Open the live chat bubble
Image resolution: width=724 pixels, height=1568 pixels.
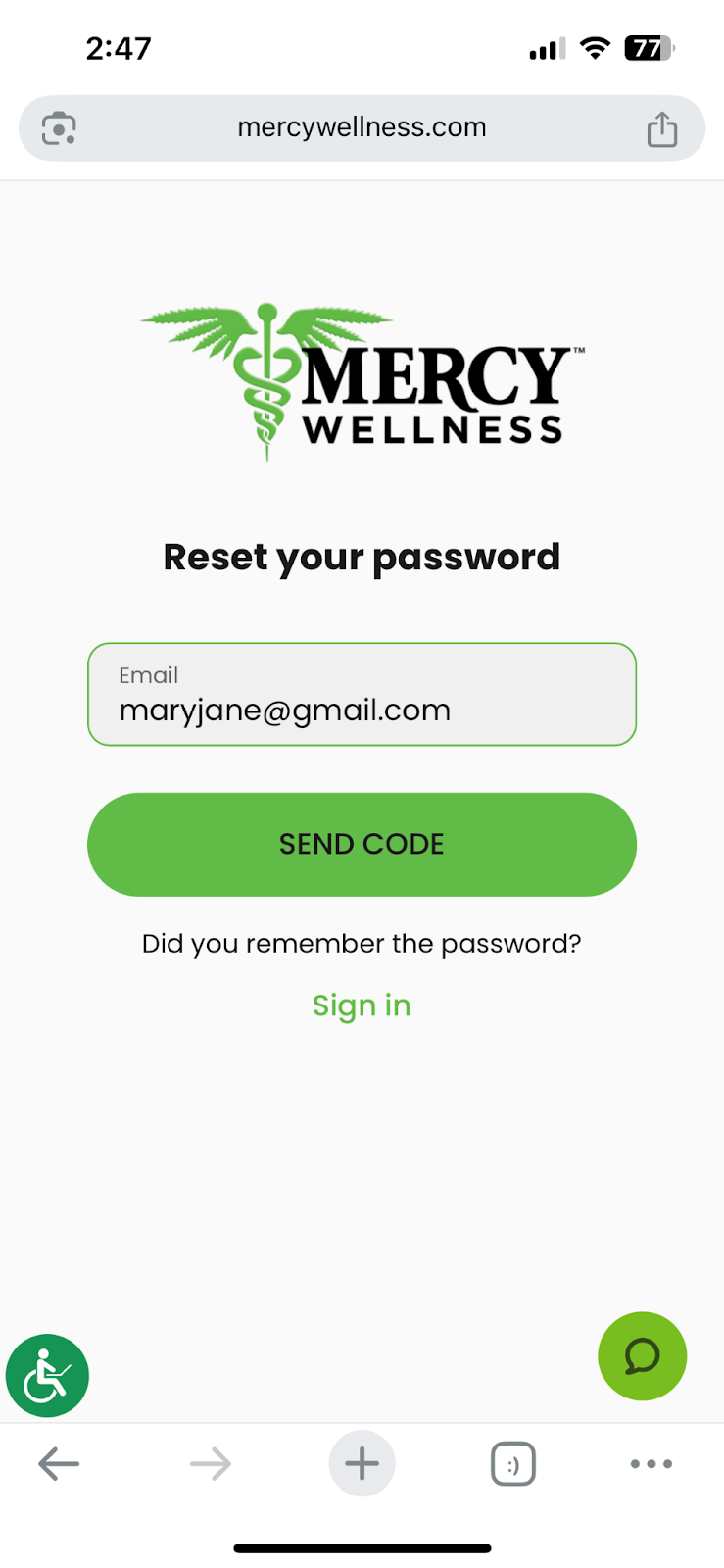pyautogui.click(x=642, y=1356)
